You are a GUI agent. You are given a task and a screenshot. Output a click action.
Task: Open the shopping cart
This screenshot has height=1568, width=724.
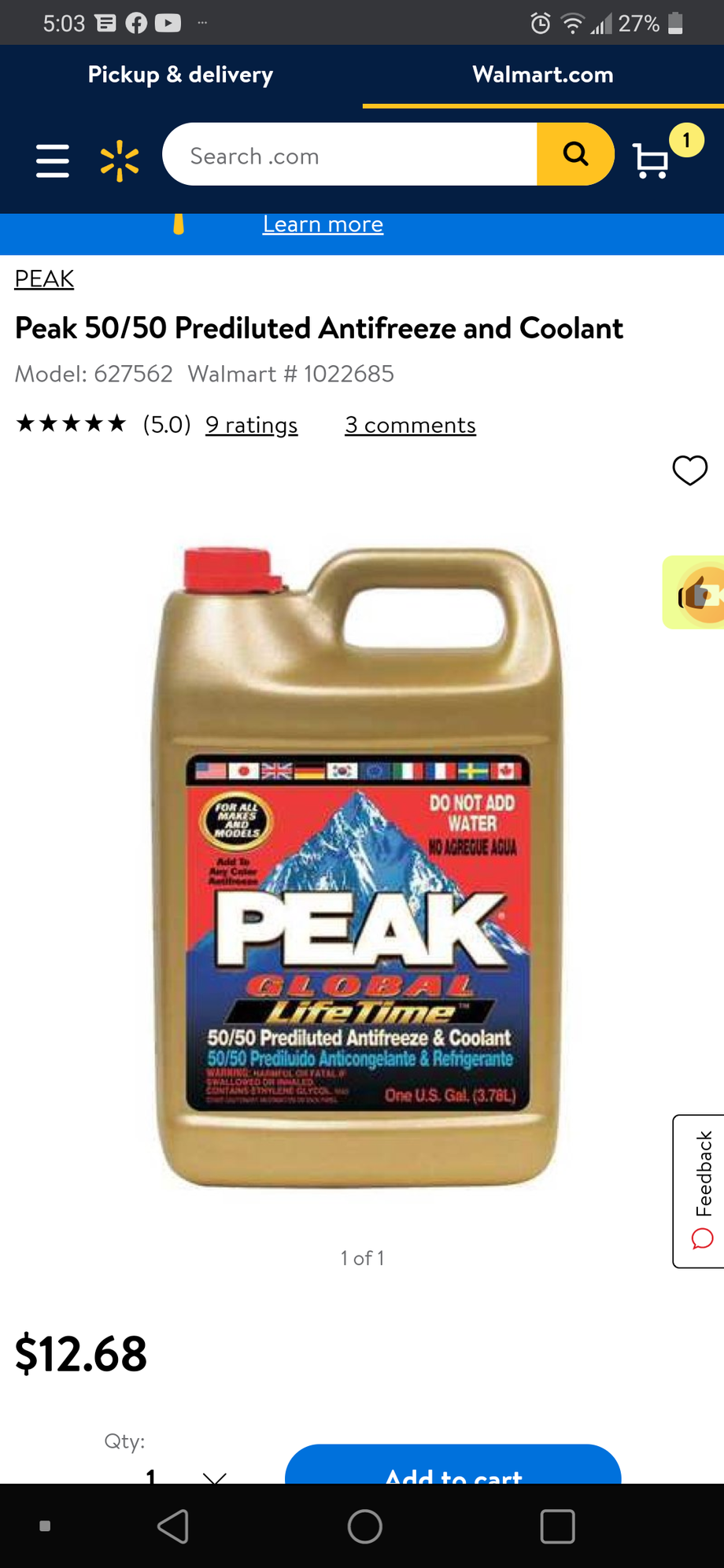[652, 160]
